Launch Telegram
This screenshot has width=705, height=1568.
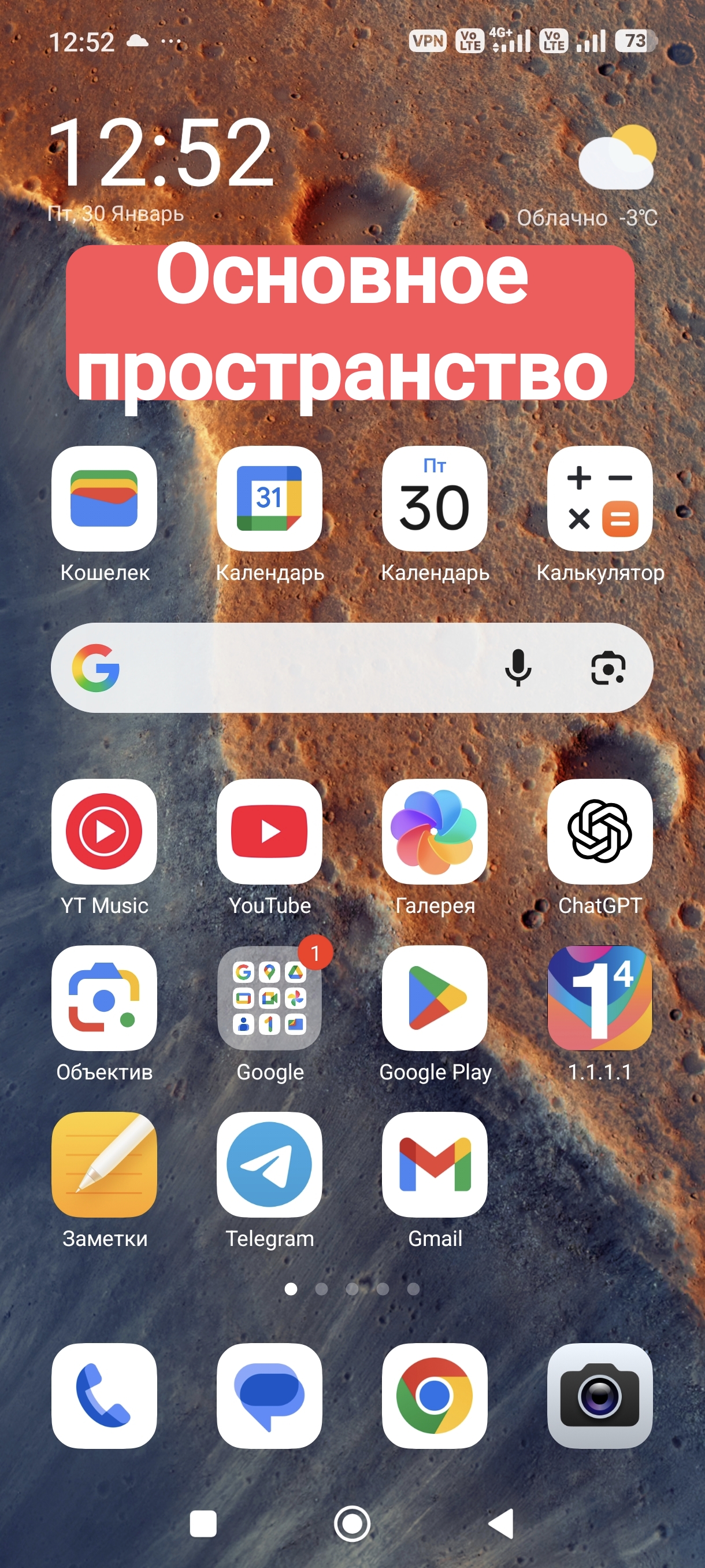[x=269, y=1164]
